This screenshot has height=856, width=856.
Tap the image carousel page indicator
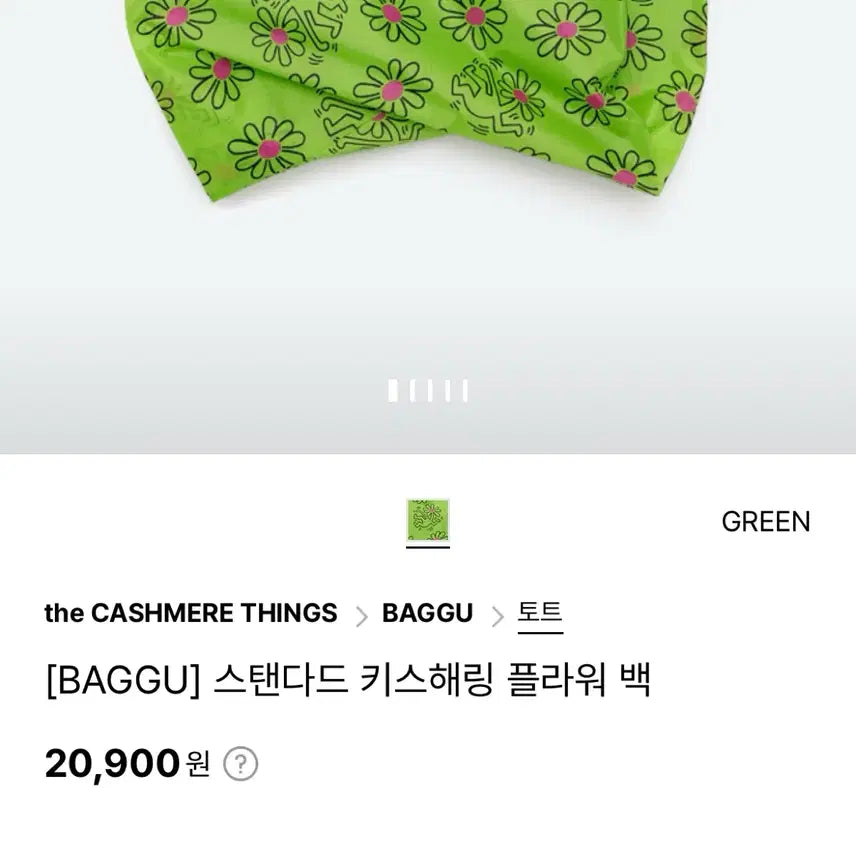(428, 391)
